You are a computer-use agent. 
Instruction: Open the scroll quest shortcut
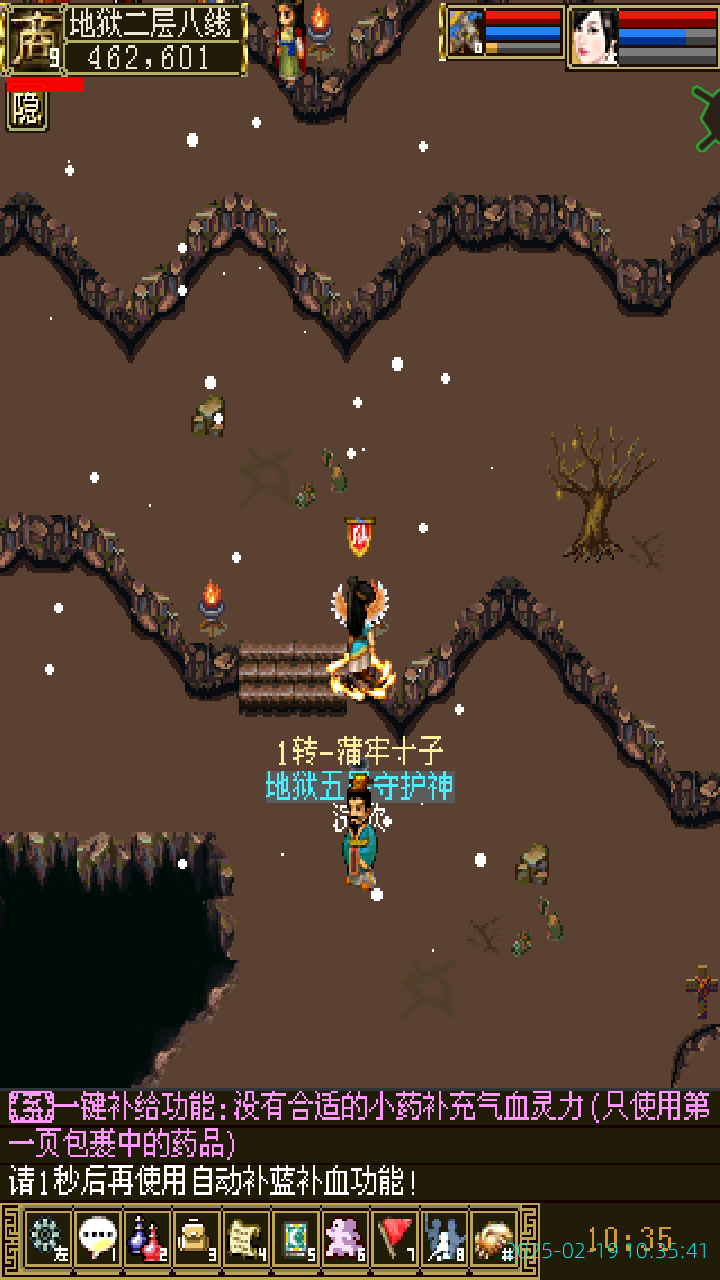pyautogui.click(x=246, y=1238)
